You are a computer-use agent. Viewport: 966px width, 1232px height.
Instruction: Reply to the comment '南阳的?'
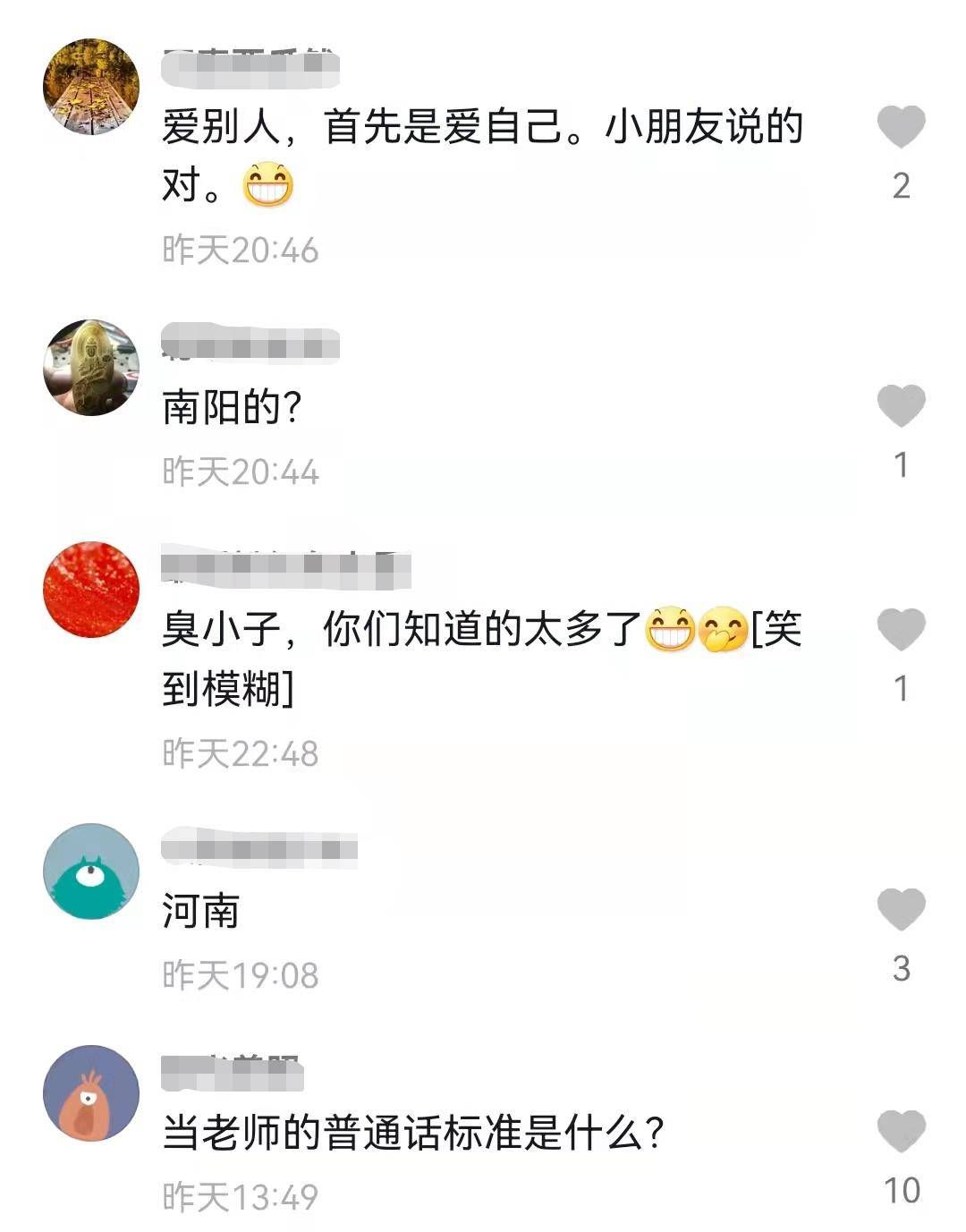tap(233, 409)
